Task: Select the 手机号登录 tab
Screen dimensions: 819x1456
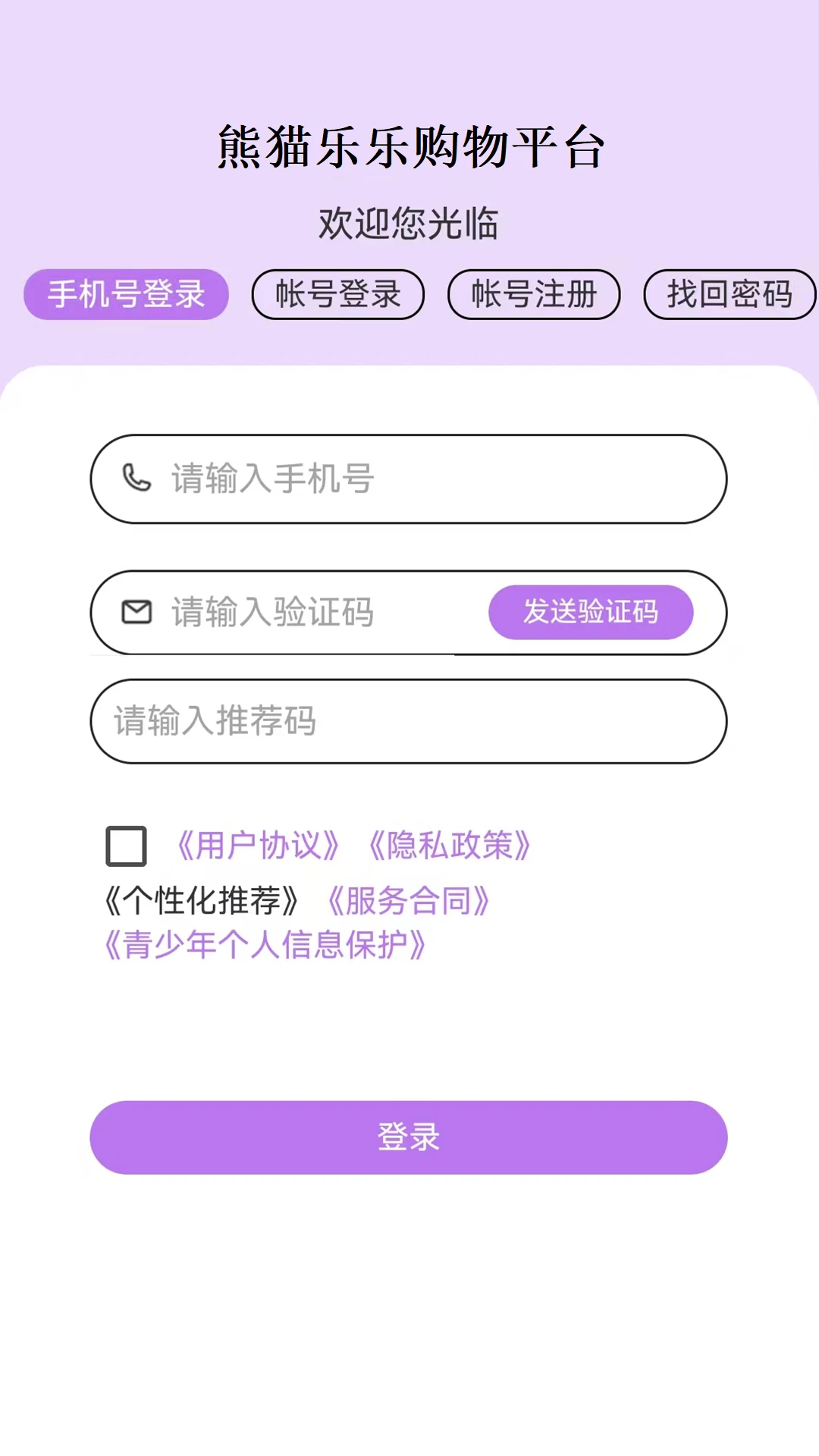Action: [124, 294]
